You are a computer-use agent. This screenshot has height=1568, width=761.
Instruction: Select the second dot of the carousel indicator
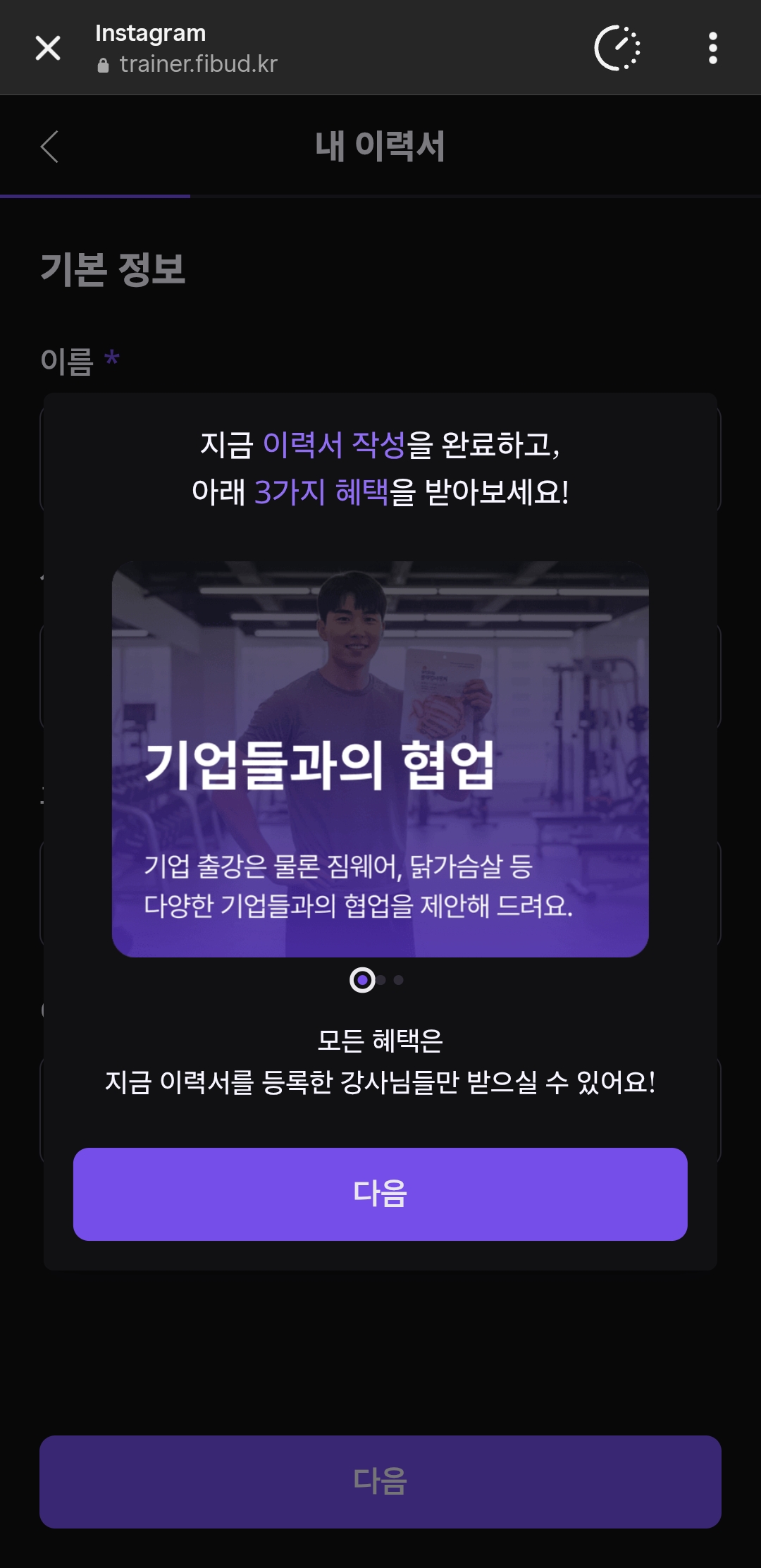381,980
